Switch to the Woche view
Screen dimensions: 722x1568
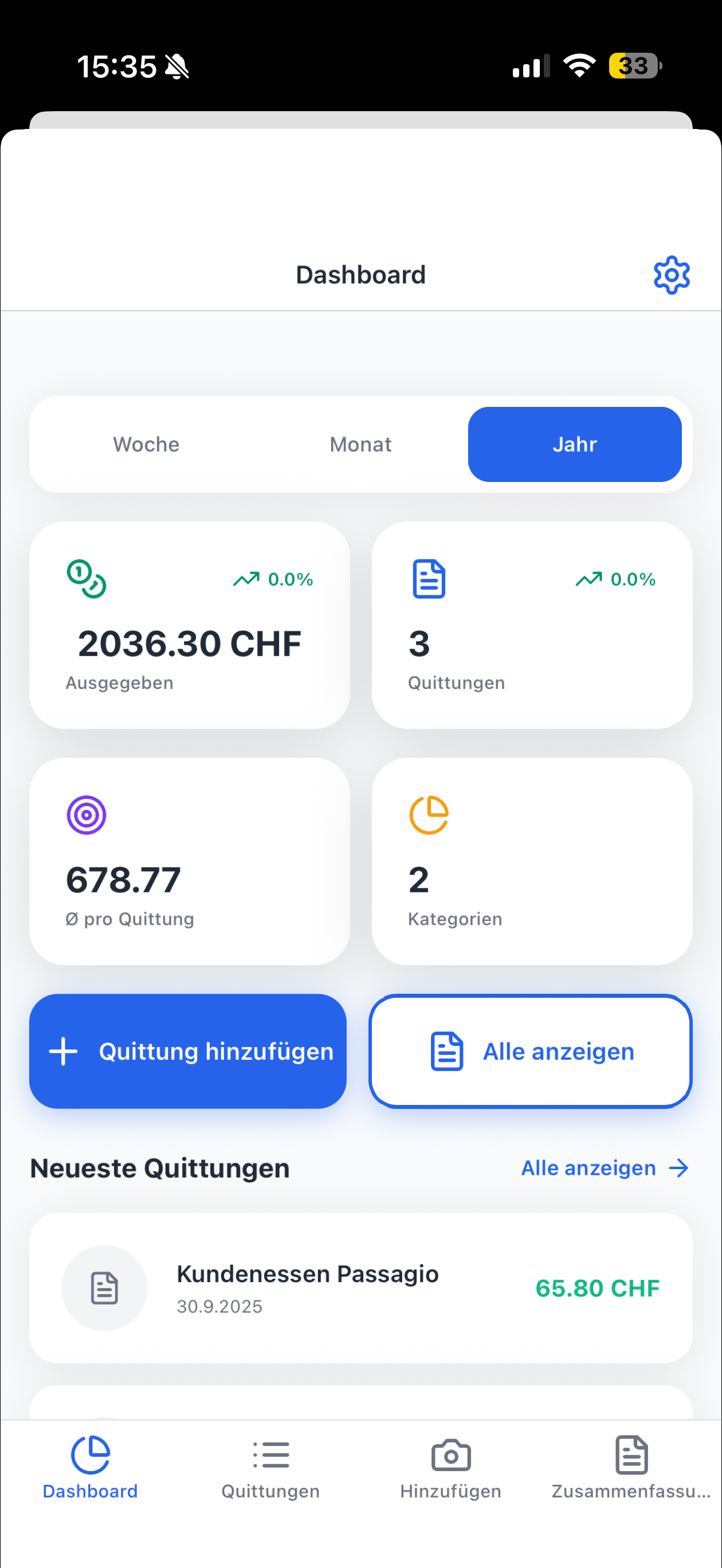tap(145, 444)
